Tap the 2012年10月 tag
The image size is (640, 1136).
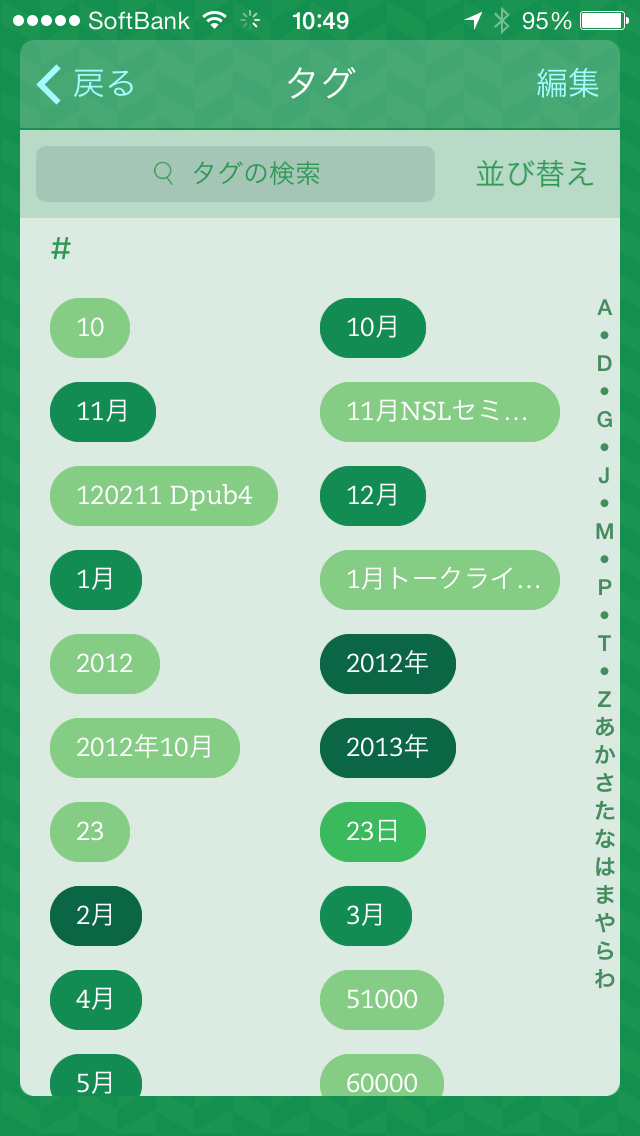pyautogui.click(x=145, y=748)
